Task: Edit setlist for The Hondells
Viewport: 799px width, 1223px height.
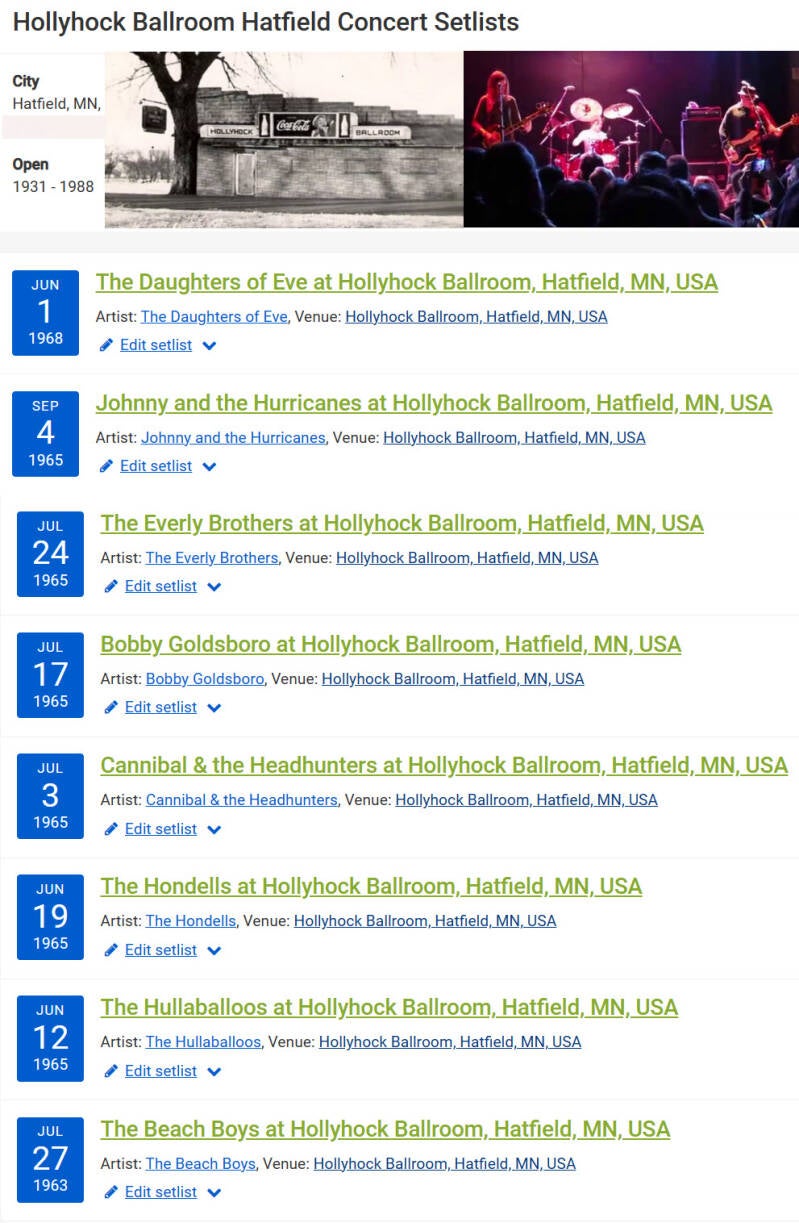Action: point(160,950)
